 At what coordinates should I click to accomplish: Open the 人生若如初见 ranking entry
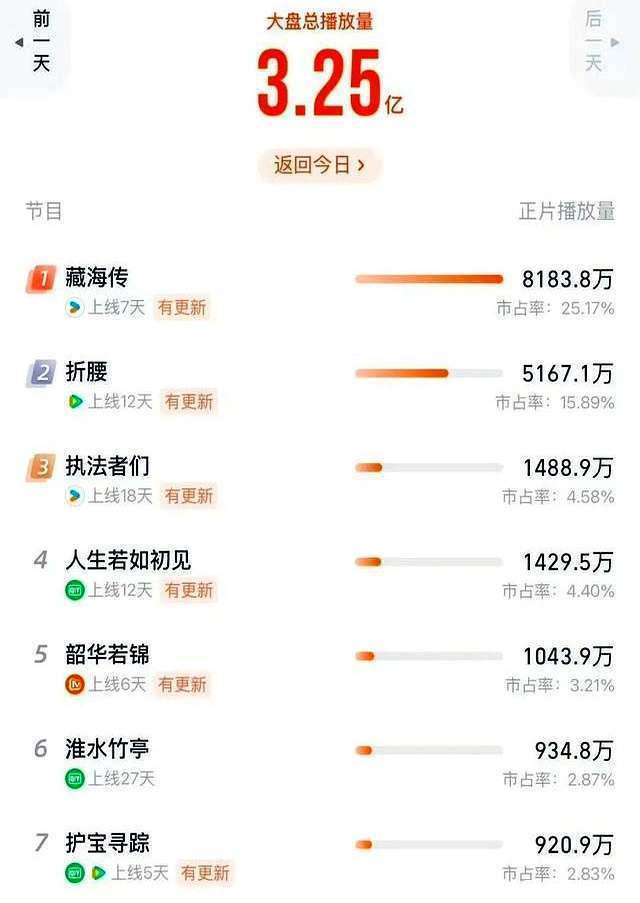128,560
